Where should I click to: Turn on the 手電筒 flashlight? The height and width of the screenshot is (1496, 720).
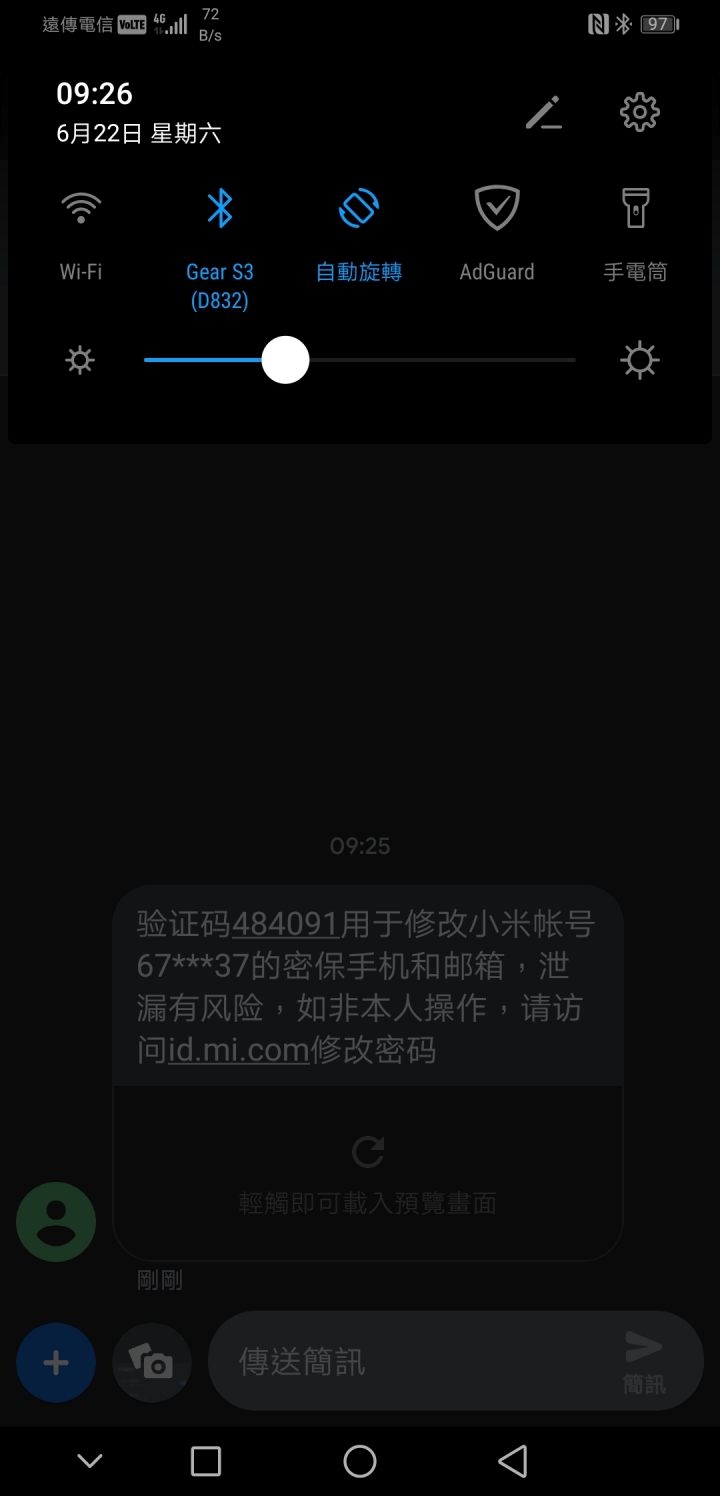(x=635, y=208)
